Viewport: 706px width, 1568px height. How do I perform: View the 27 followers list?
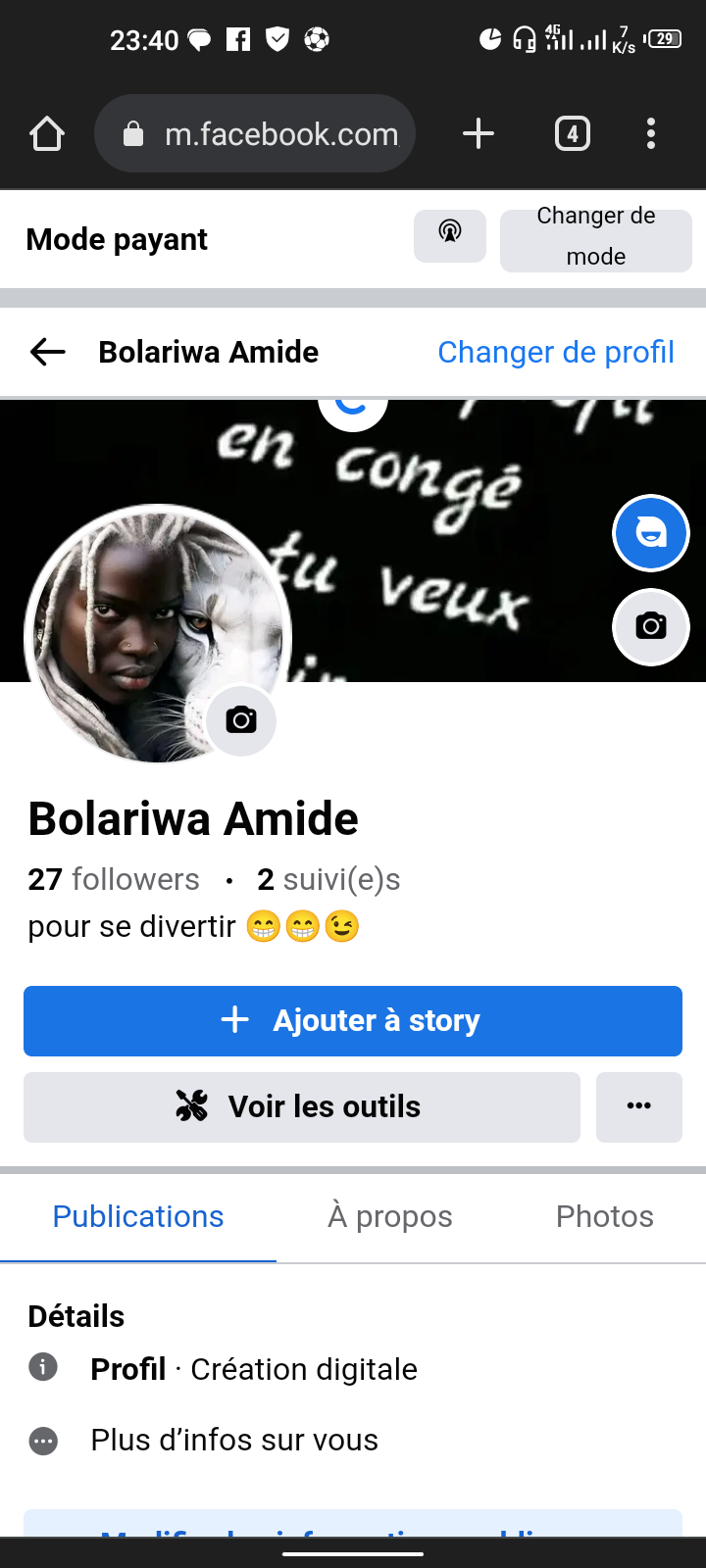tap(114, 880)
